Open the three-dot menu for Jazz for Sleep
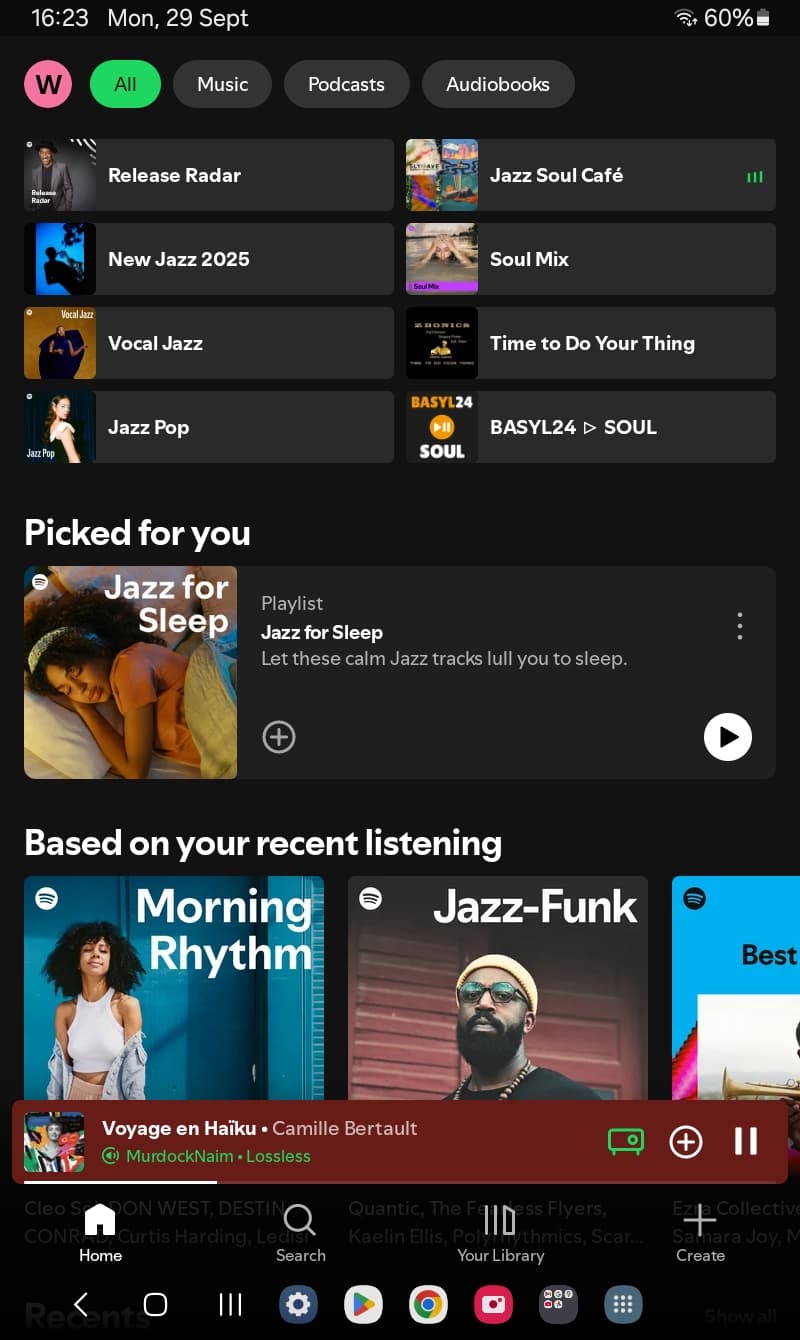 (x=740, y=626)
